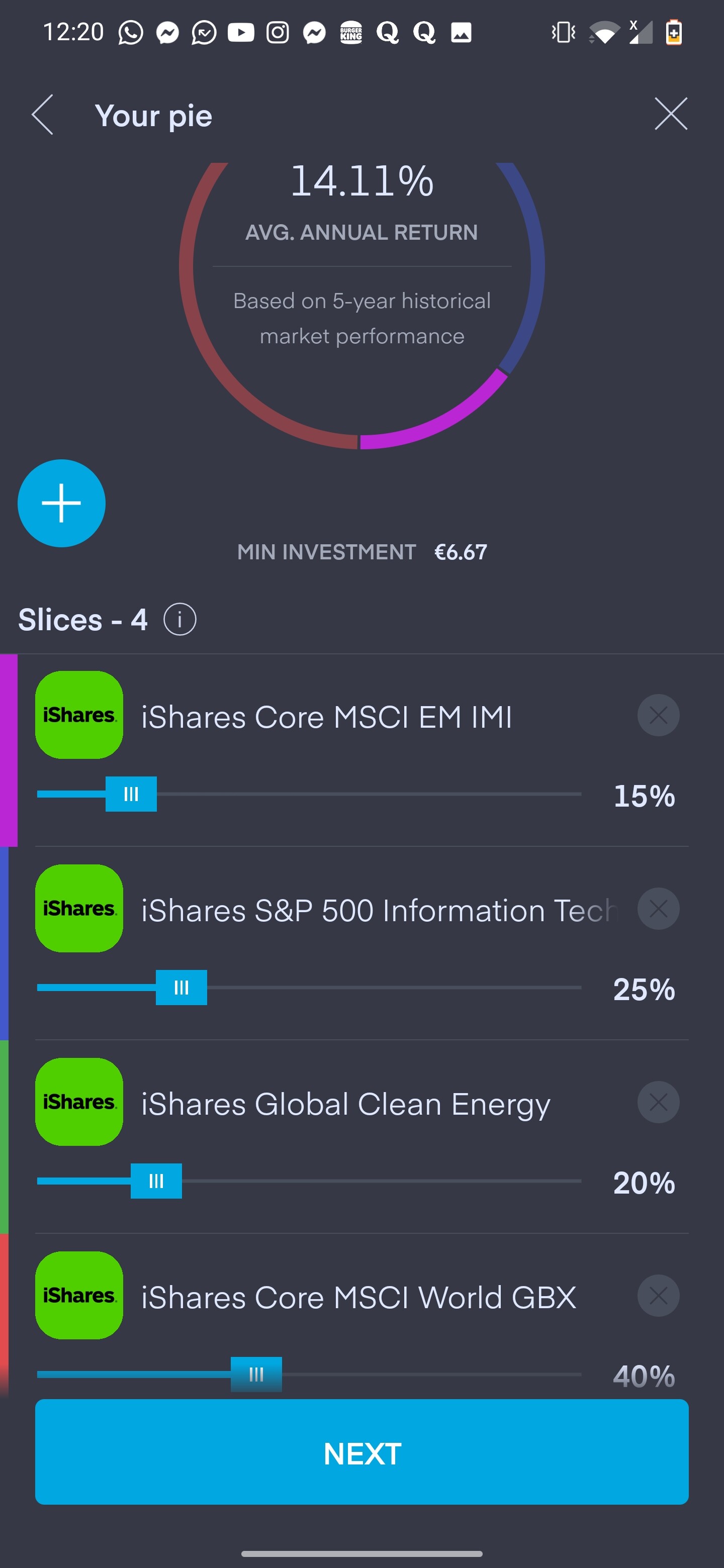Go back from Your pie
This screenshot has width=724, height=1568.
tap(43, 115)
